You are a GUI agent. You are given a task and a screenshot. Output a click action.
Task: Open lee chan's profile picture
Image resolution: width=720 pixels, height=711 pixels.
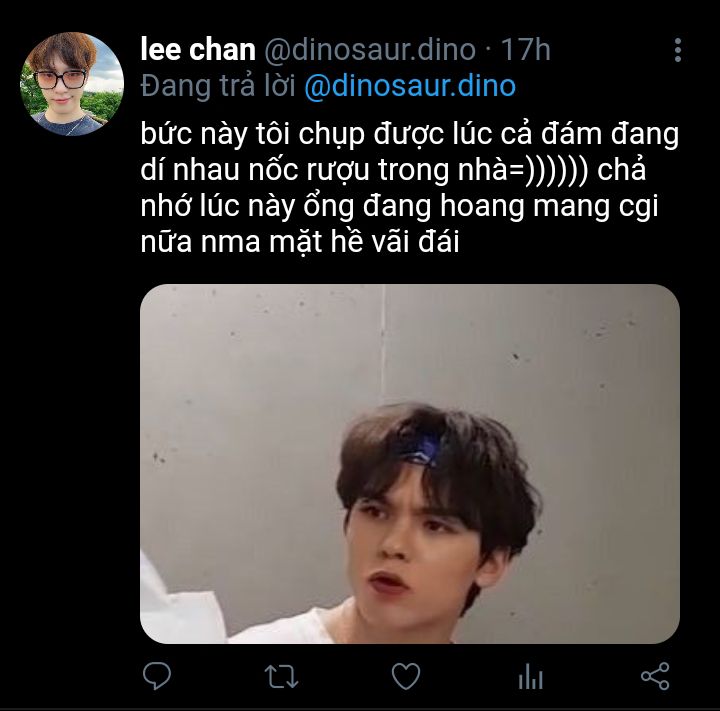click(x=70, y=84)
